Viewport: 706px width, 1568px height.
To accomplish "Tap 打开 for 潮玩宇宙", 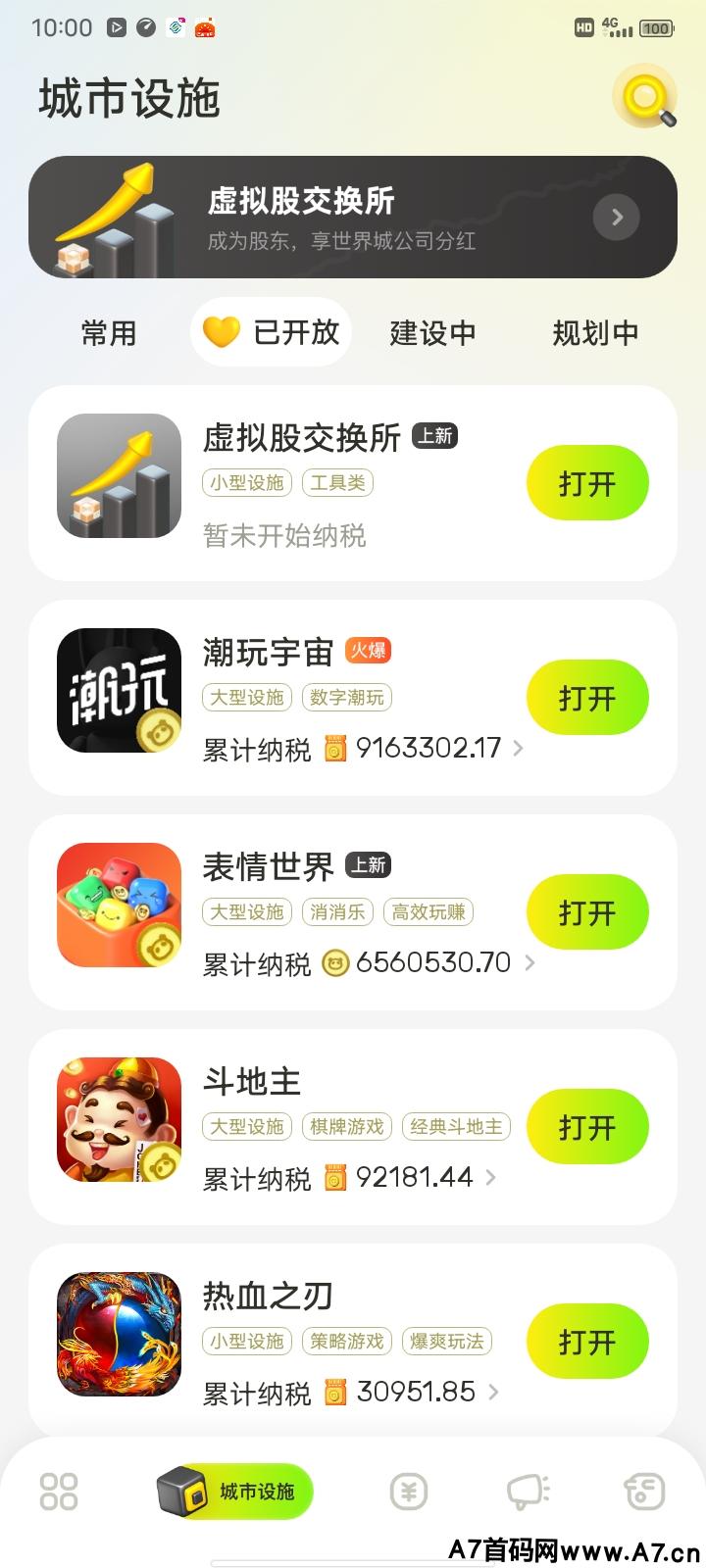I will click(587, 698).
